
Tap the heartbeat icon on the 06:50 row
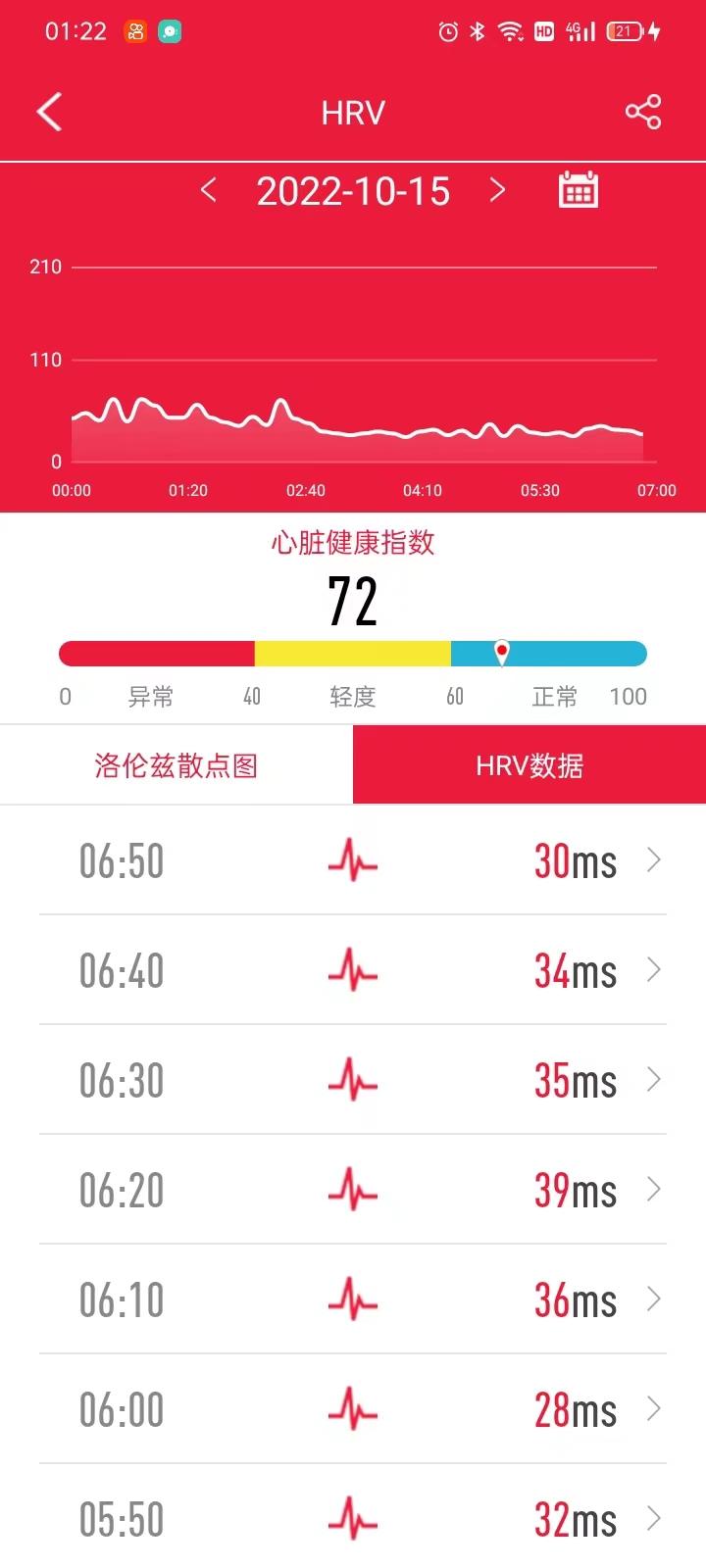(353, 860)
